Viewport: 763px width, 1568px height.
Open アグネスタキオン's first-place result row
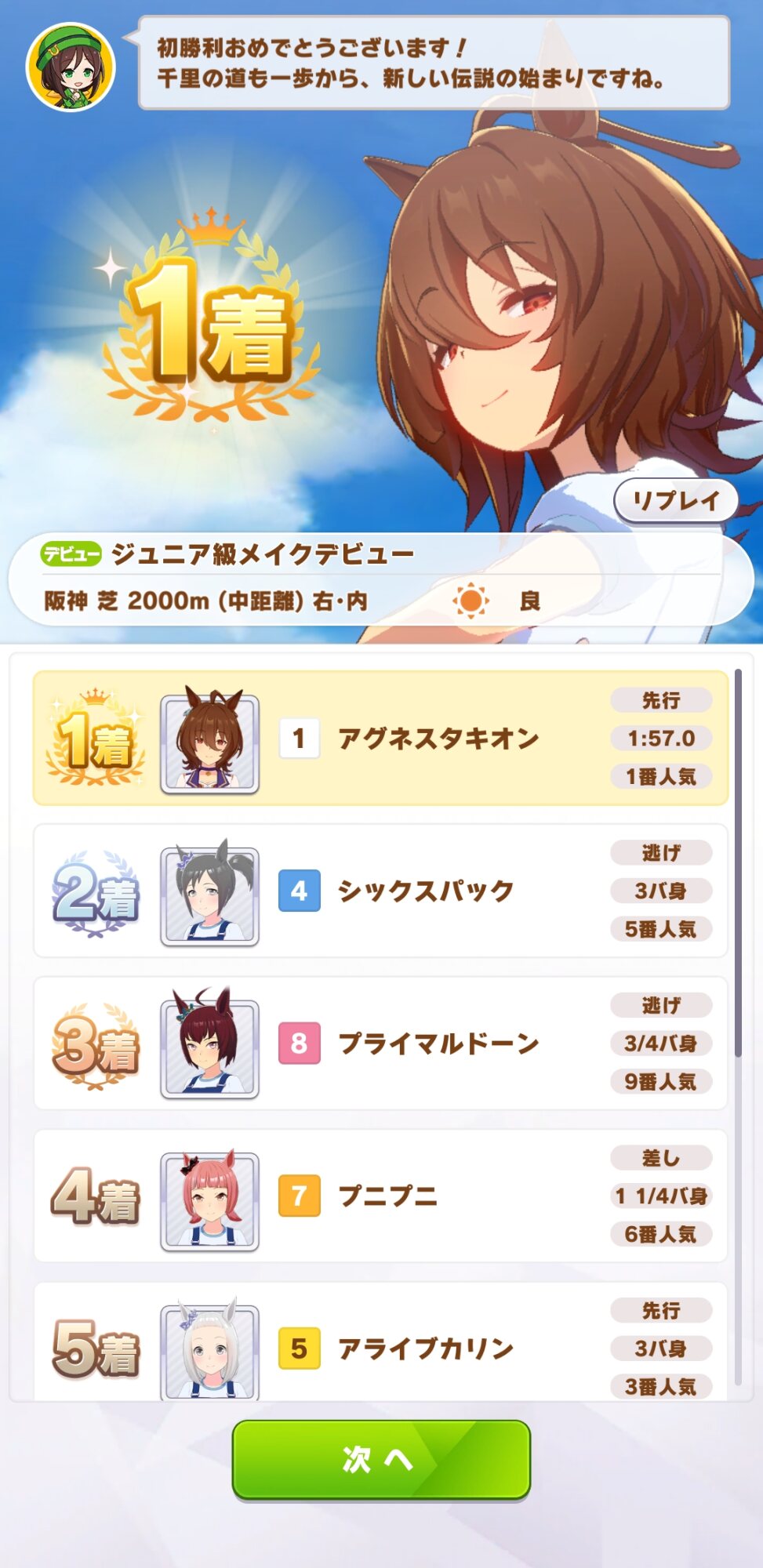tap(381, 738)
